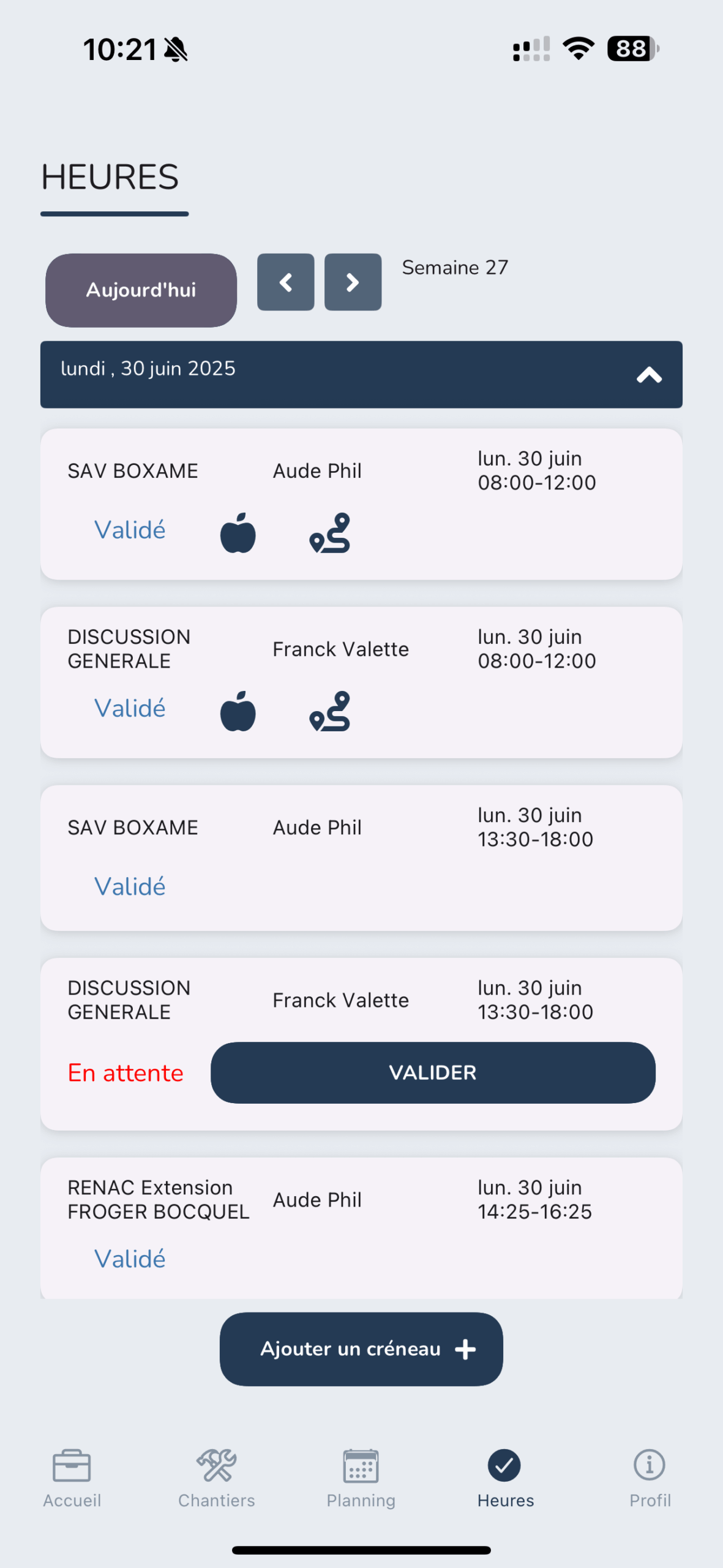Open SAV BOXAME 13:30-18:00 entry
Screen dimensions: 723x1568
[x=361, y=858]
